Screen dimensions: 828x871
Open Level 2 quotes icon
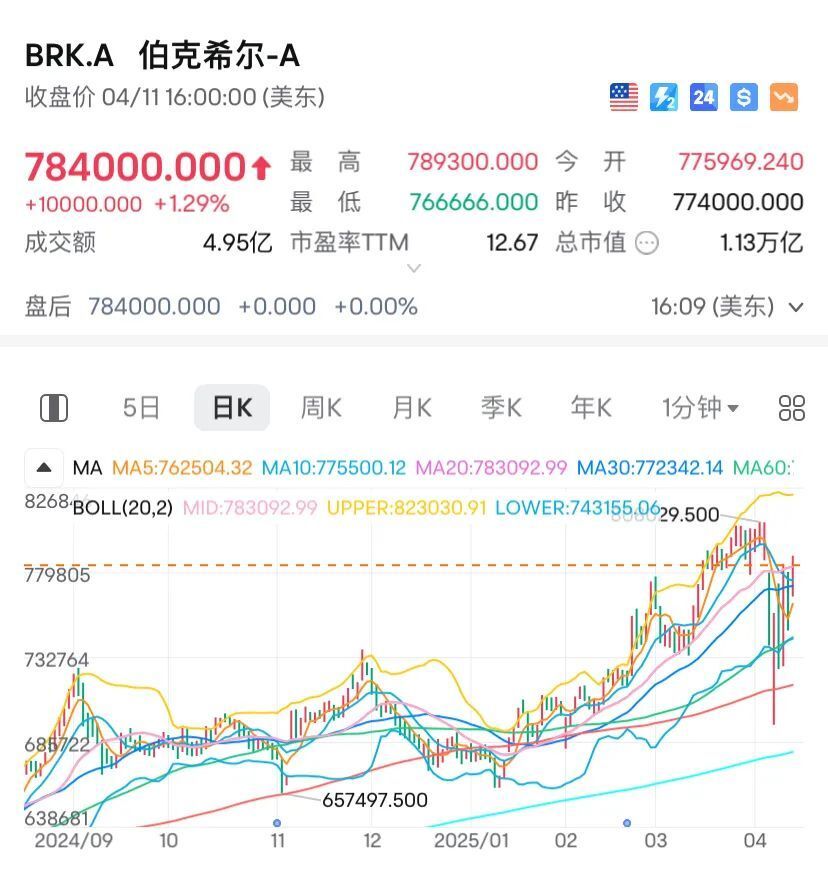point(663,96)
